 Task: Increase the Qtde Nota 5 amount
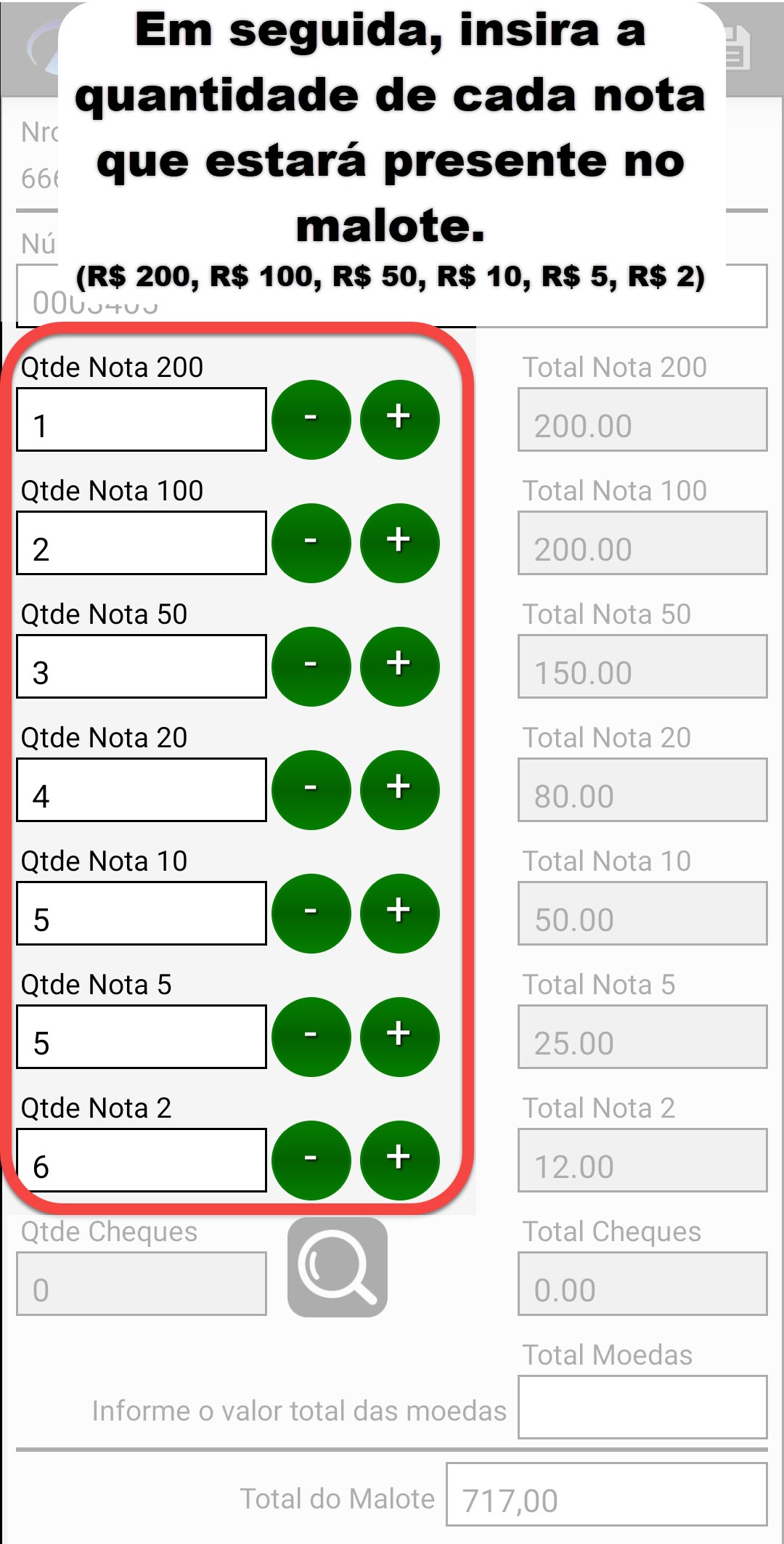click(x=399, y=1036)
